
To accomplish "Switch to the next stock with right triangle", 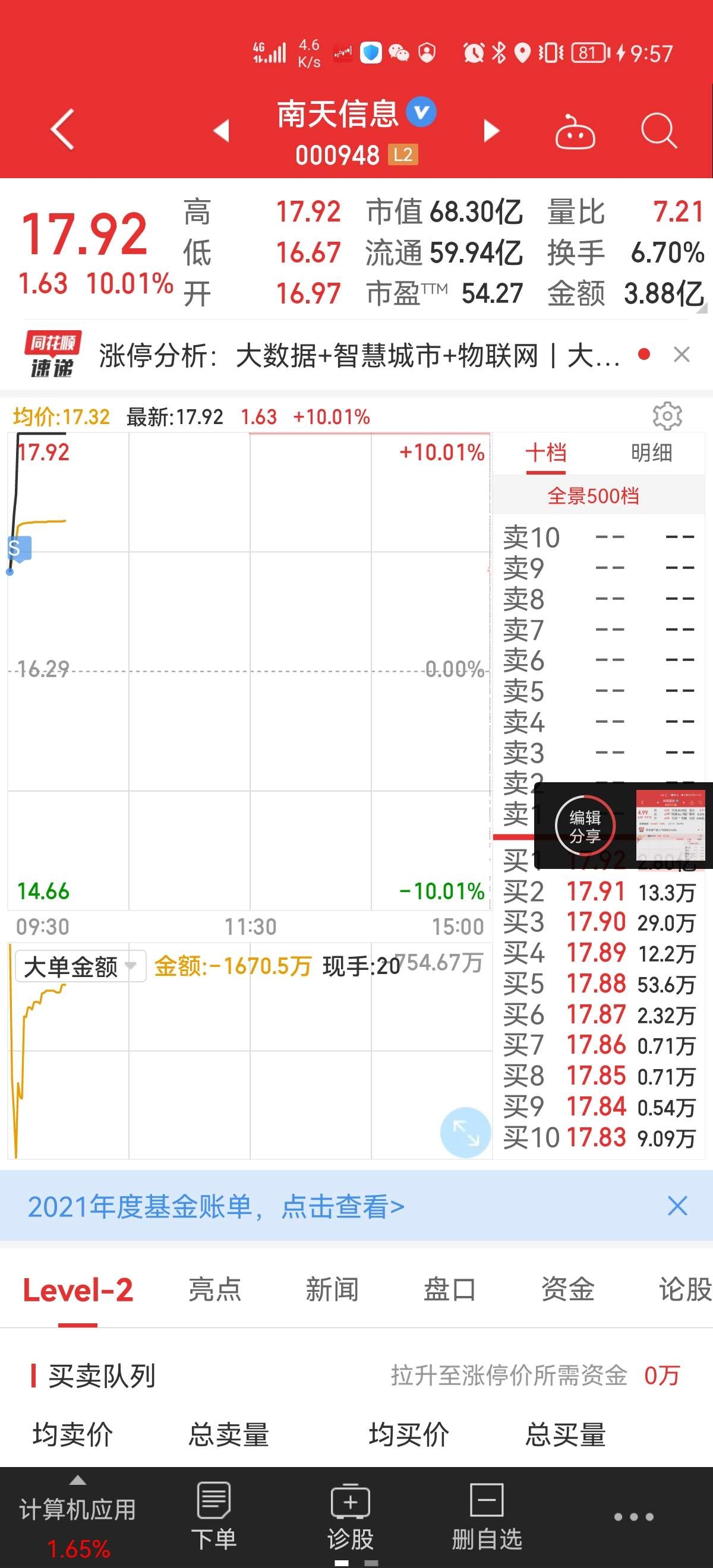I will click(491, 130).
